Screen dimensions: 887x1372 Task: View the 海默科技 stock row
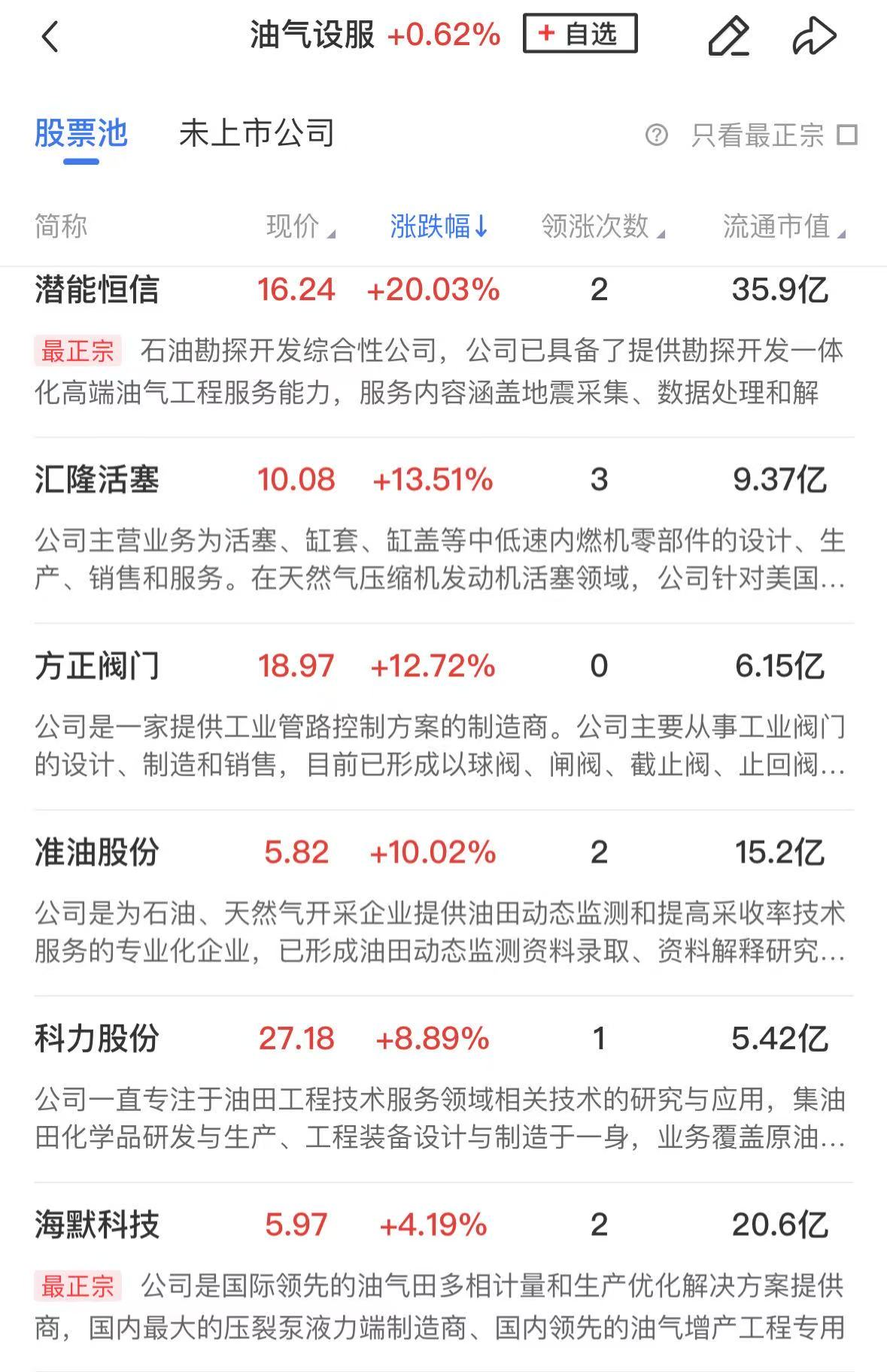tap(97, 1226)
